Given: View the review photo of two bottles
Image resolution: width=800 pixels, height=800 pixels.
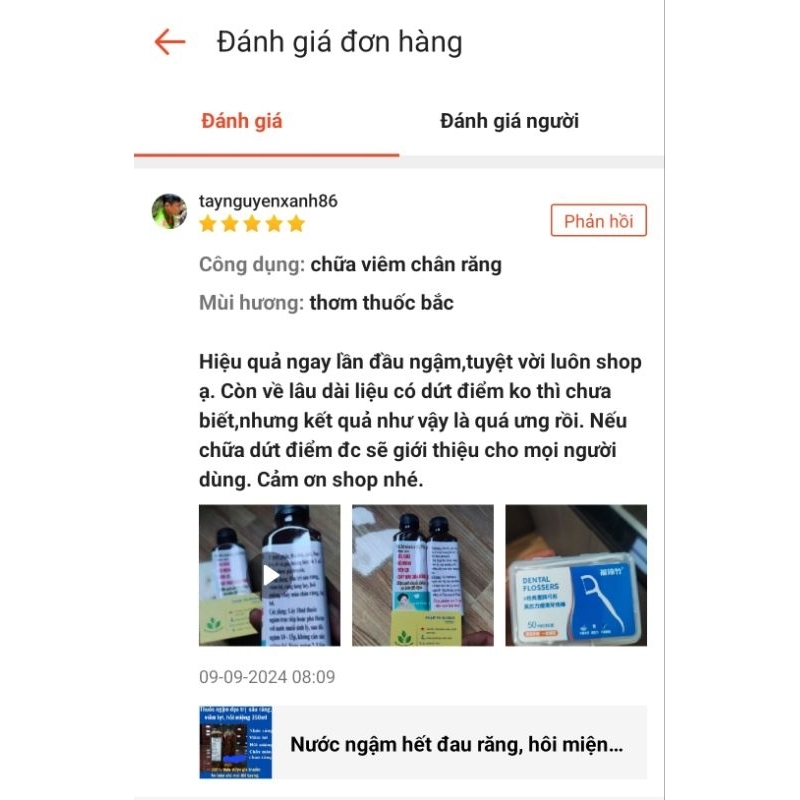Looking at the screenshot, I should [422, 575].
